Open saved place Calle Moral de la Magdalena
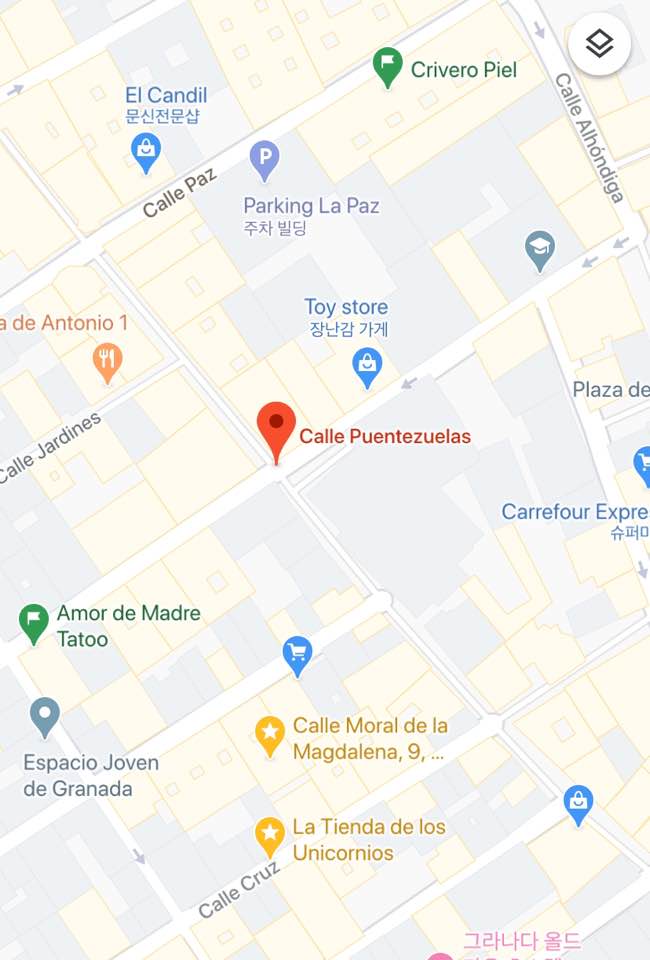The height and width of the screenshot is (960, 650). [x=269, y=736]
